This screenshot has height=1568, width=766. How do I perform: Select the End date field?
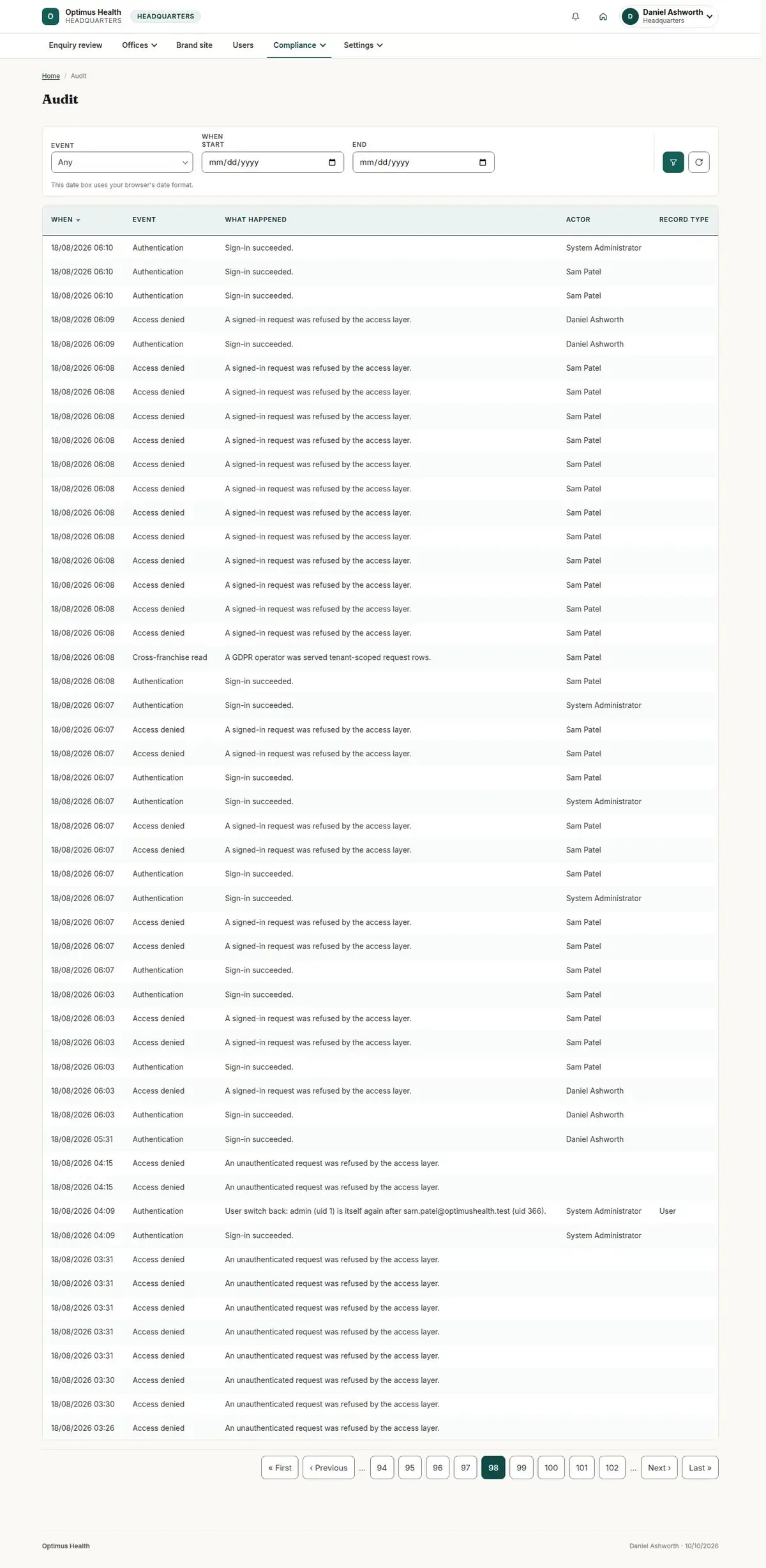click(423, 162)
